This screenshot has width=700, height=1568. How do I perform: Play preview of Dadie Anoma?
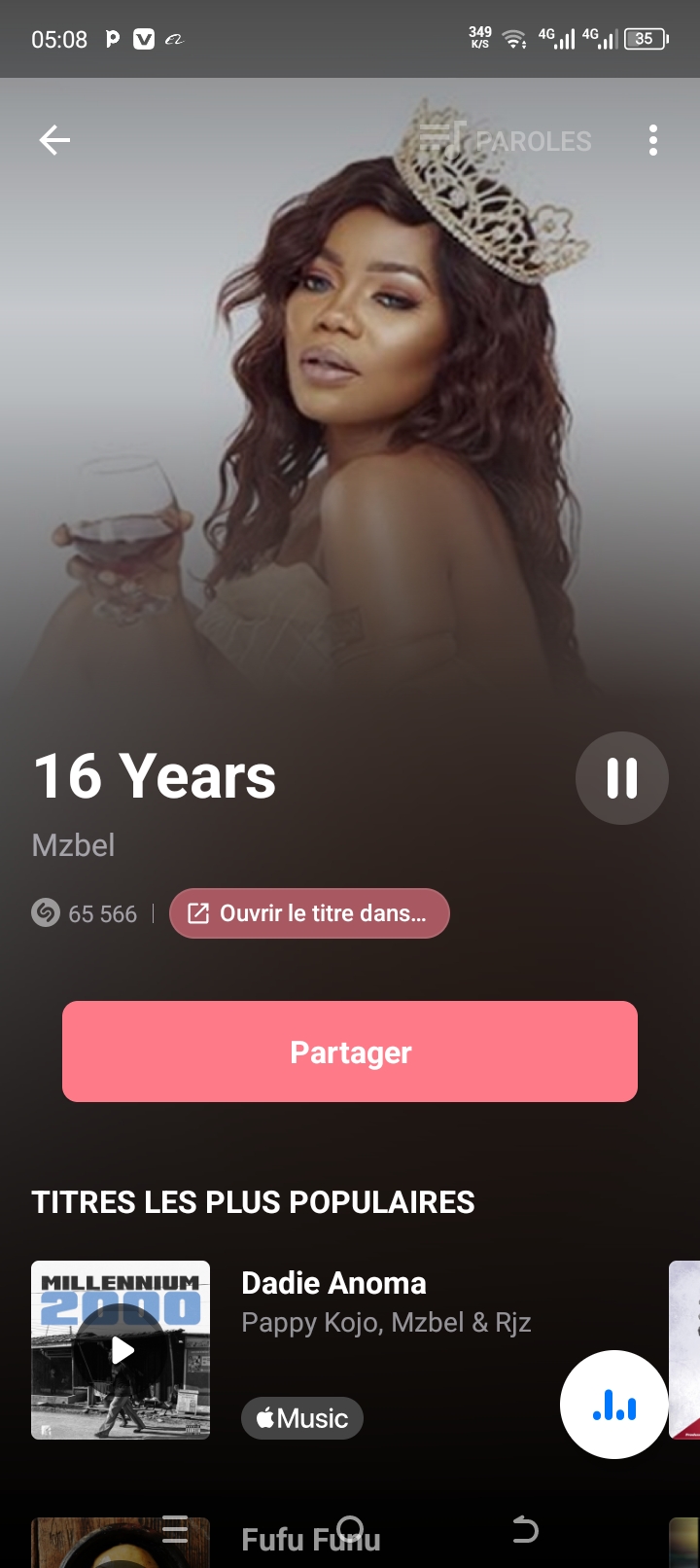(x=122, y=1350)
